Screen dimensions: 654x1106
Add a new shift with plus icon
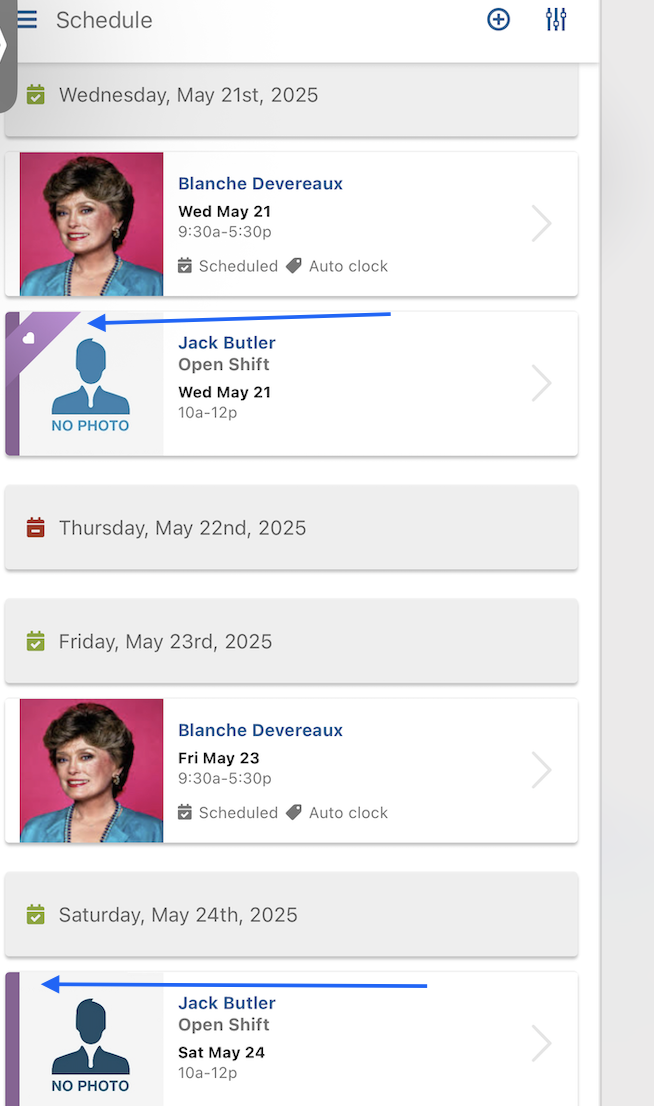click(498, 20)
